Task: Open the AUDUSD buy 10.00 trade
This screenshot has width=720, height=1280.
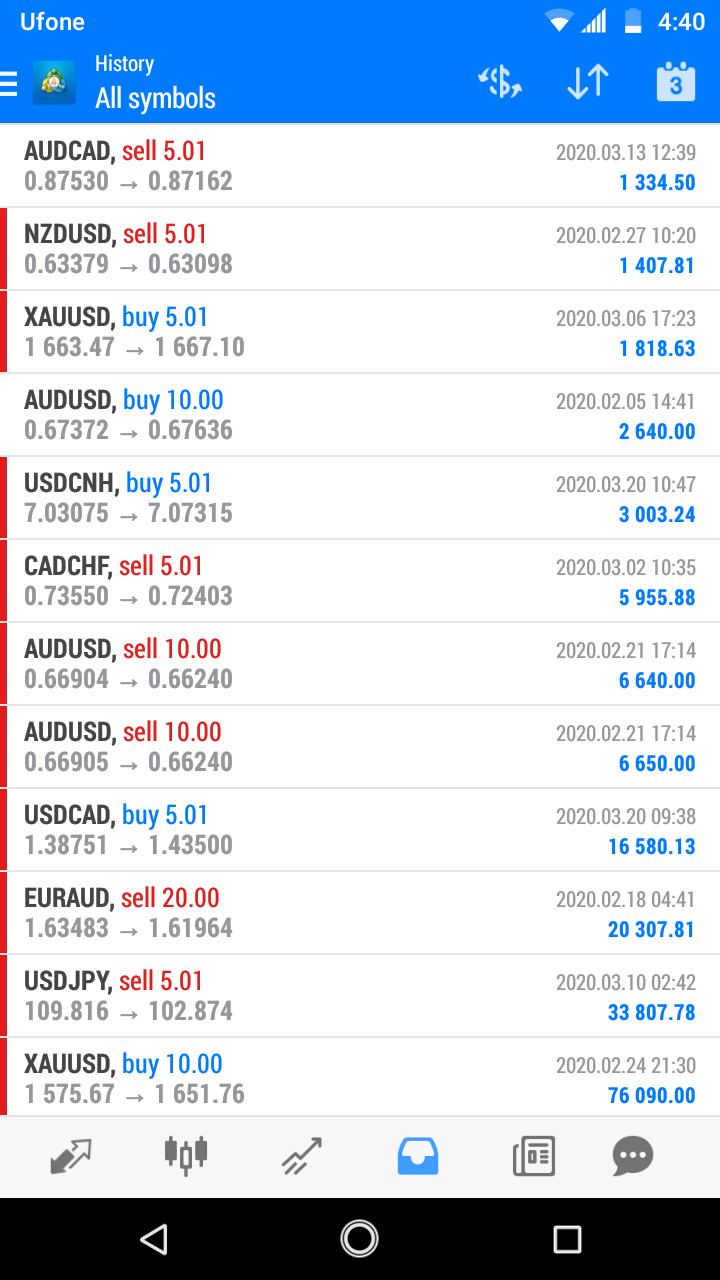Action: pos(360,415)
